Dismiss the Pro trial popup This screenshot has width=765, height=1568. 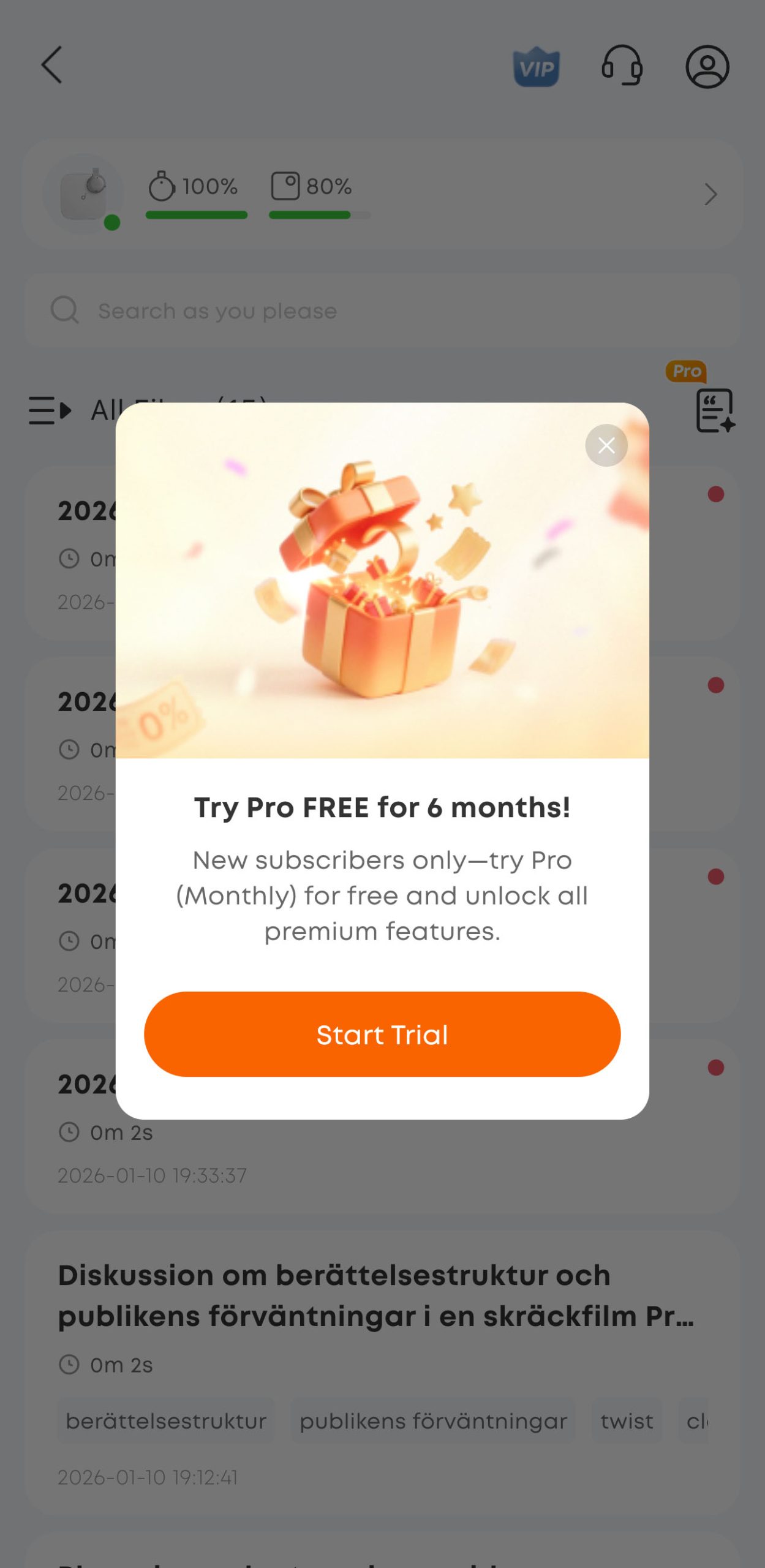[x=606, y=445]
